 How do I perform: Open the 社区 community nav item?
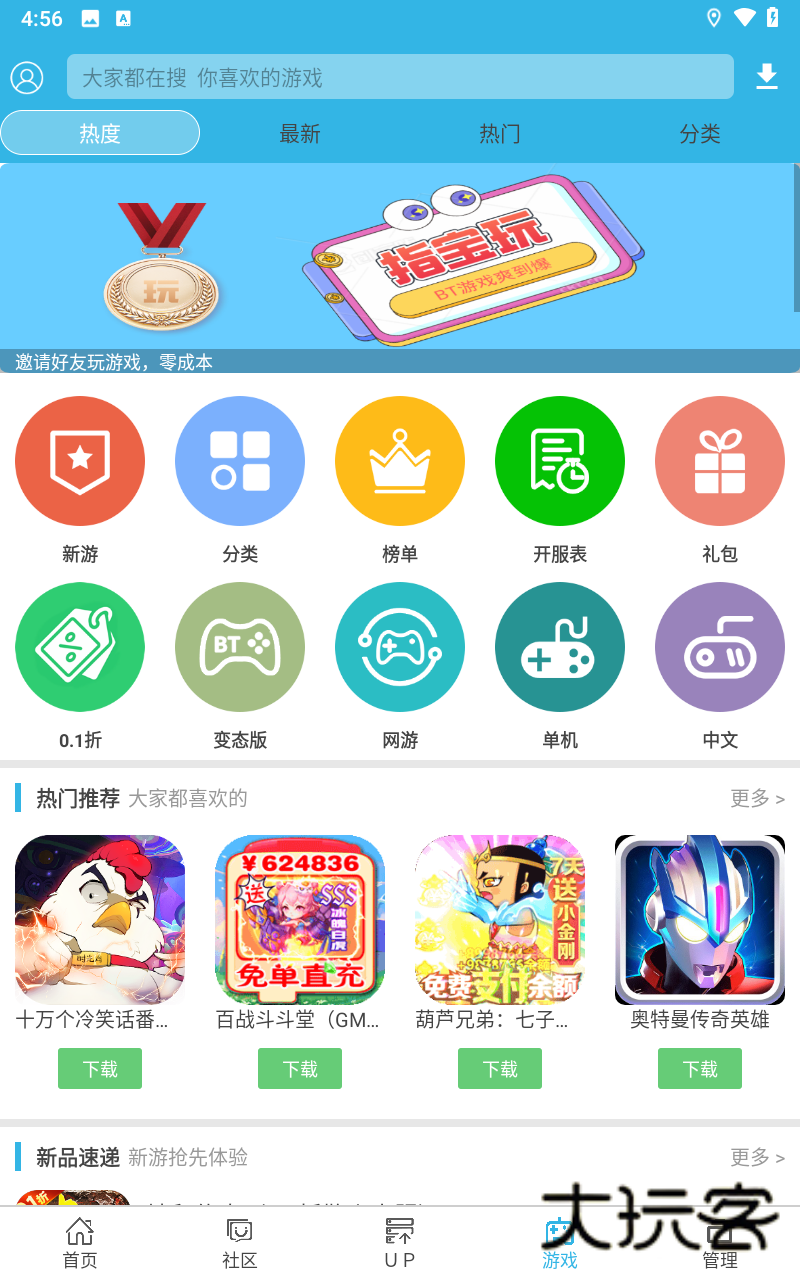240,1243
